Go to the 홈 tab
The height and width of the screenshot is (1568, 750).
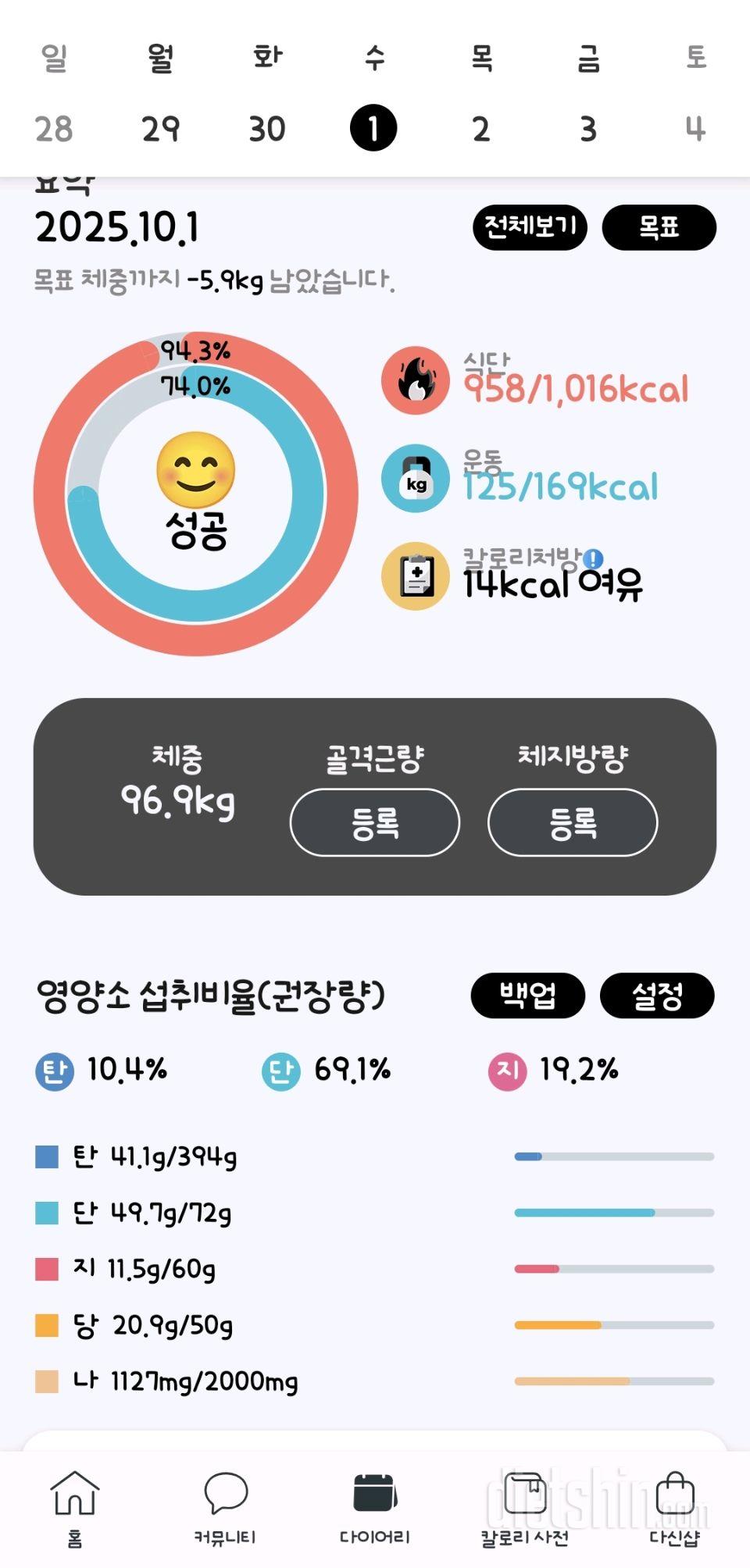click(75, 1507)
